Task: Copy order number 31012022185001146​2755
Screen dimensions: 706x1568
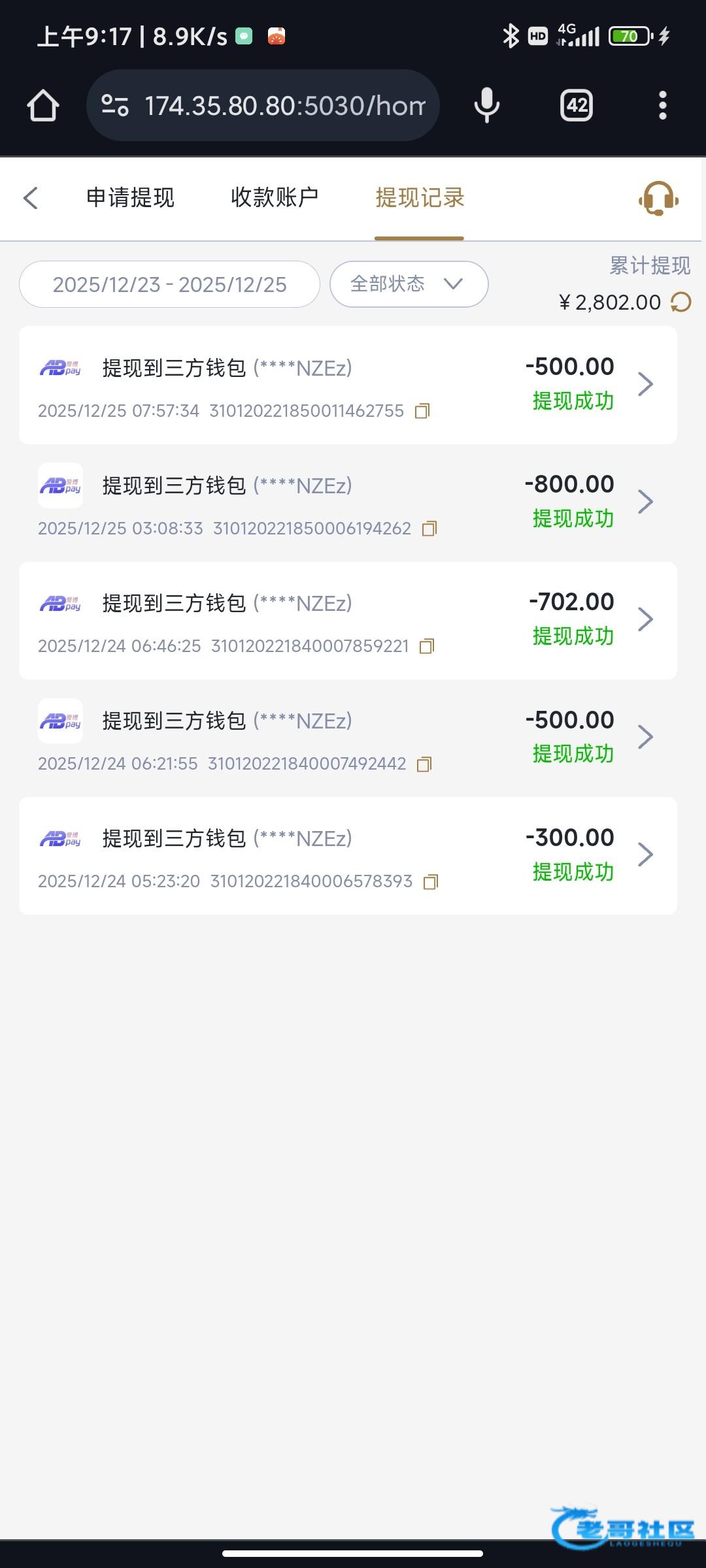Action: (x=422, y=411)
